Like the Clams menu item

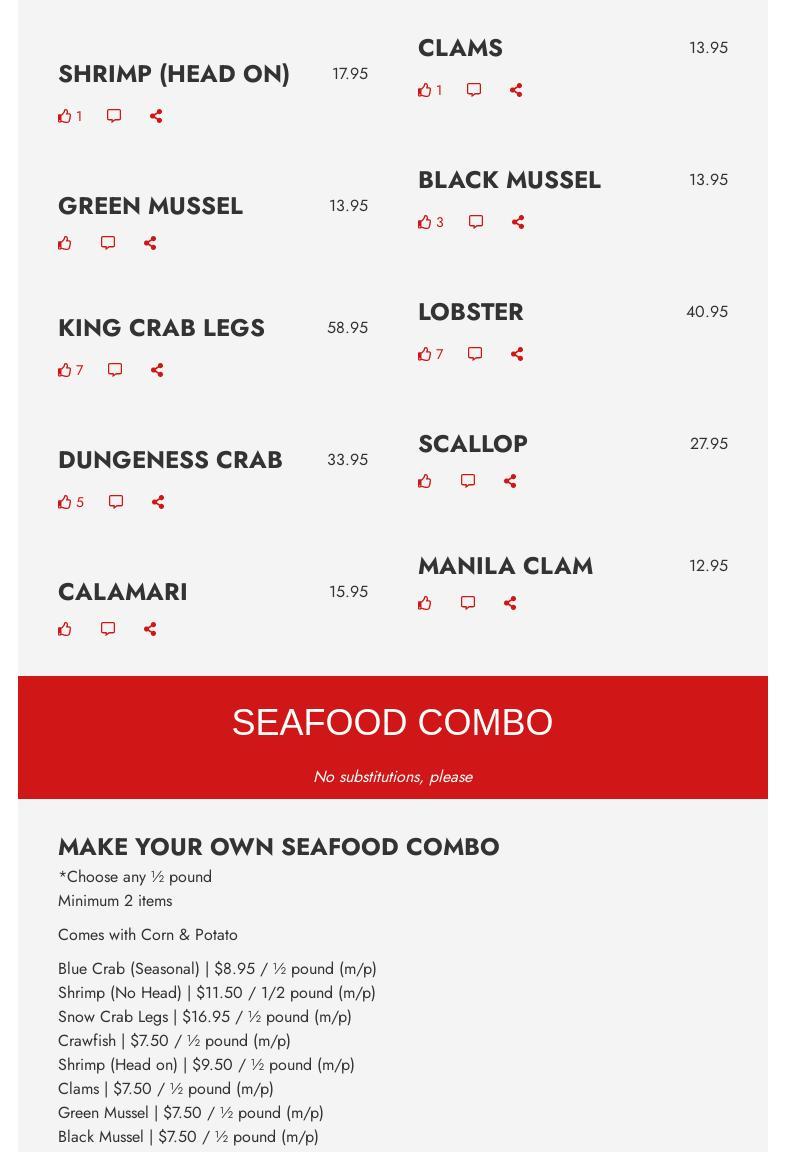[425, 90]
